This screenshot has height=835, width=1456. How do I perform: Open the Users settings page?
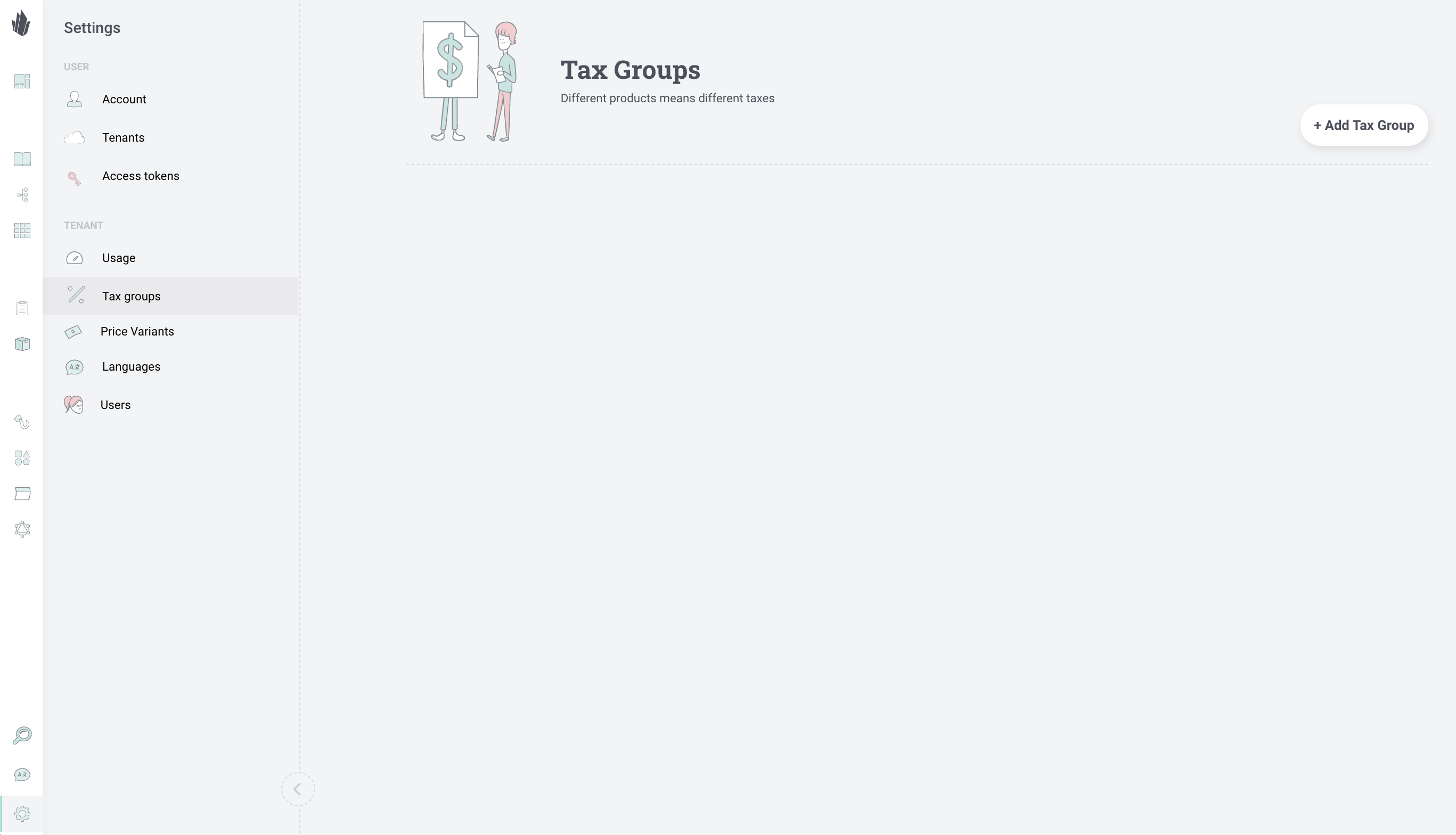pyautogui.click(x=115, y=405)
